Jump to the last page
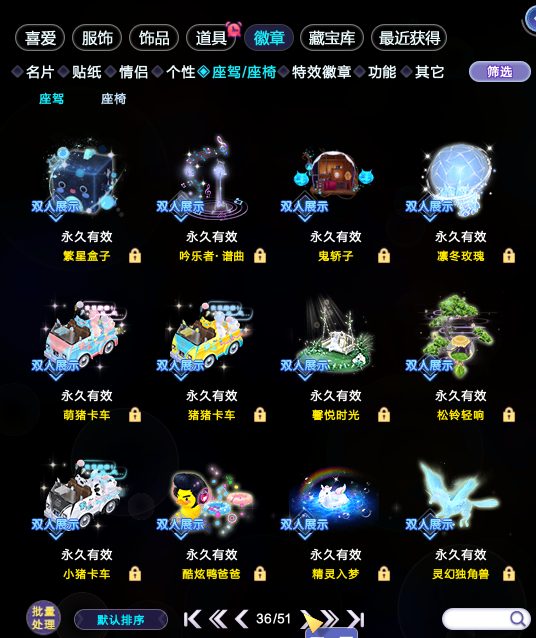 [x=356, y=619]
